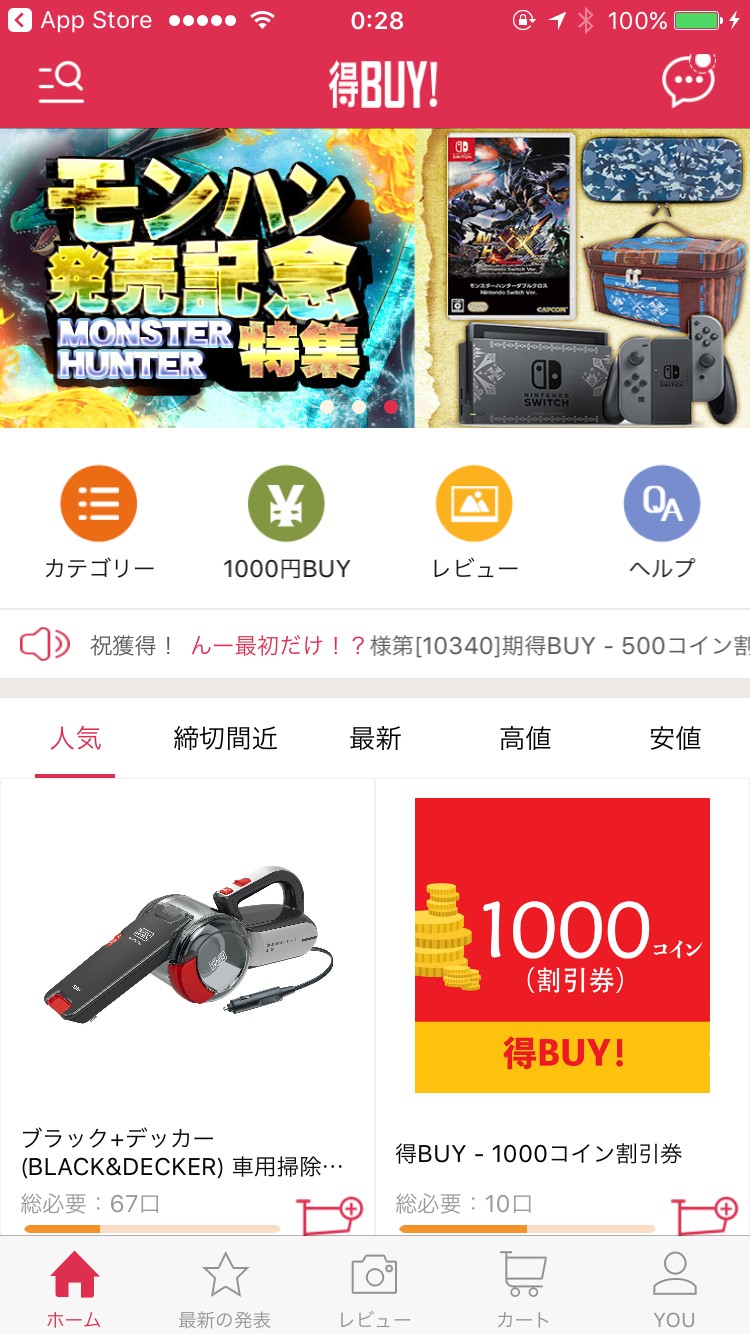Go to 最新の発表 tab
Image resolution: width=750 pixels, height=1334 pixels.
click(x=225, y=1288)
